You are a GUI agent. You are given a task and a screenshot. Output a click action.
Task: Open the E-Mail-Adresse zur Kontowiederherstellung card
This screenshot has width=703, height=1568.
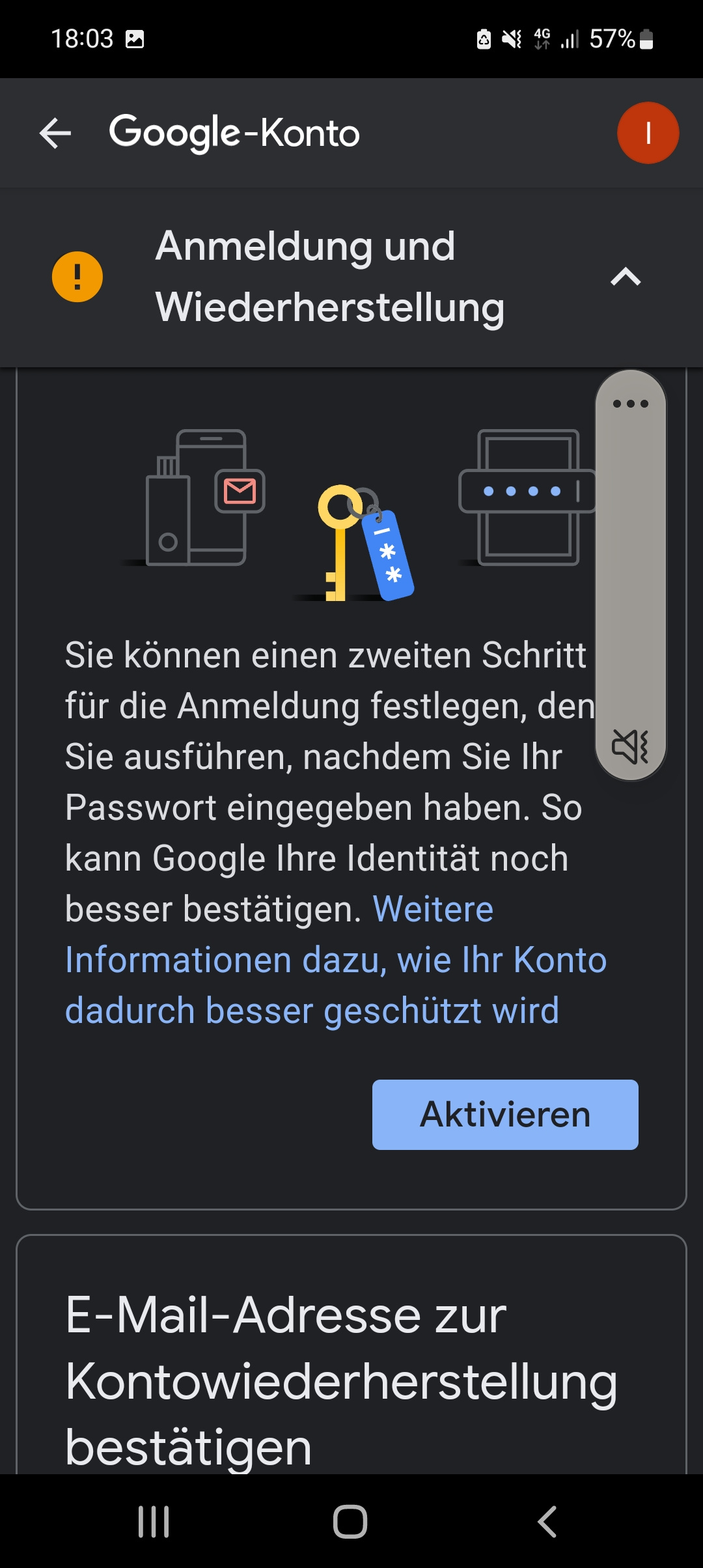351,1354
